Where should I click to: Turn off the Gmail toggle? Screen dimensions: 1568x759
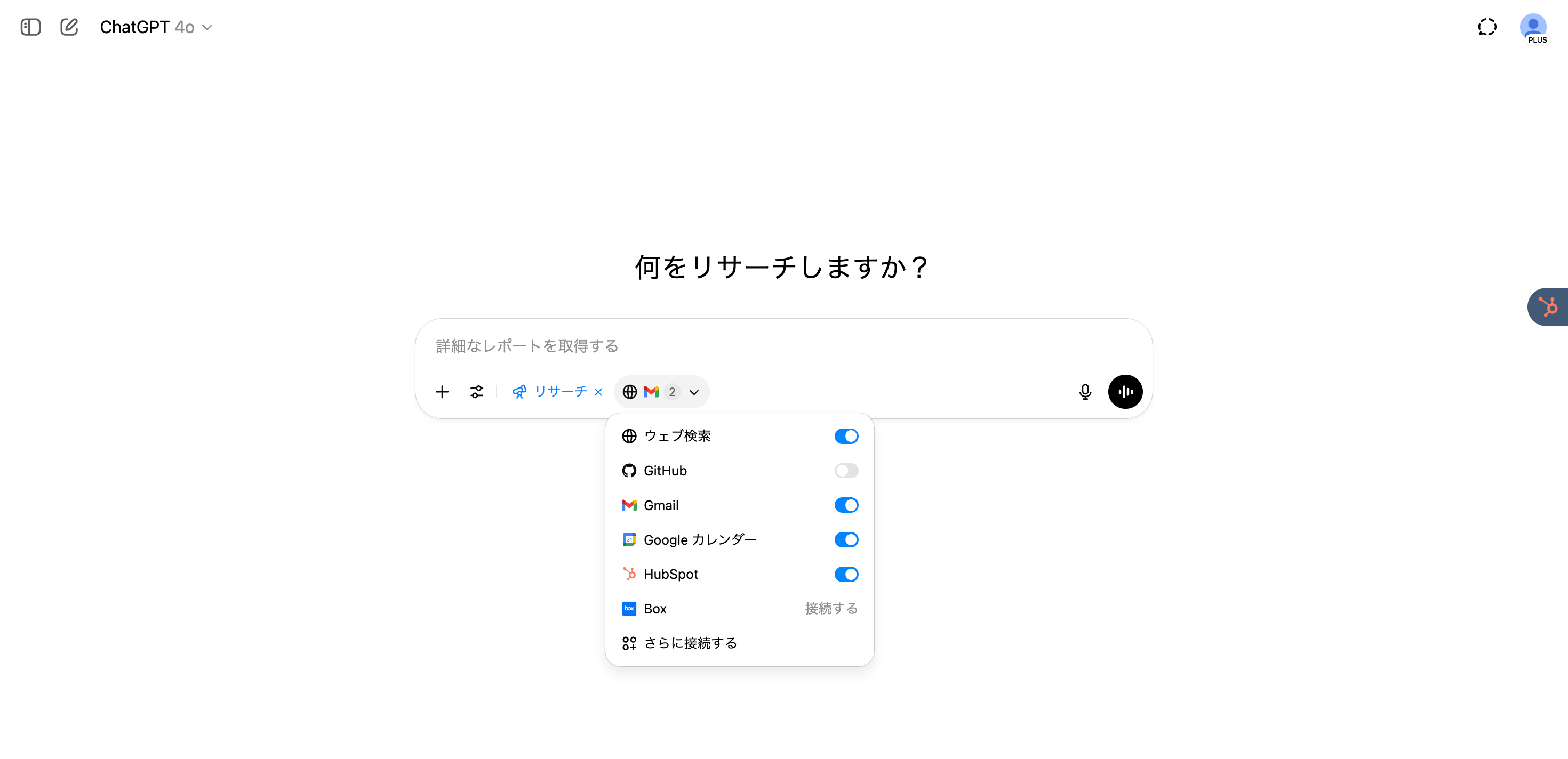click(x=846, y=505)
